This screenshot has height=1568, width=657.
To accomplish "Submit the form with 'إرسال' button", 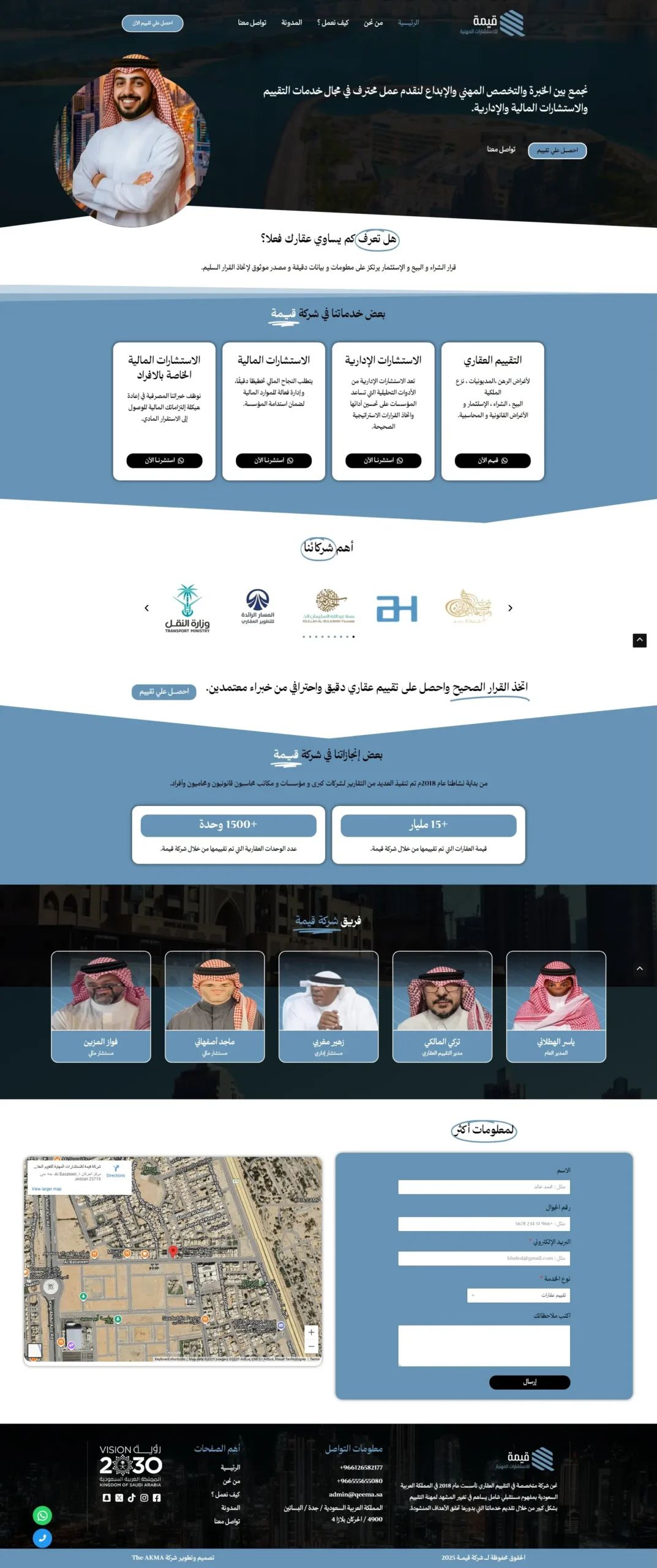I will click(530, 1382).
